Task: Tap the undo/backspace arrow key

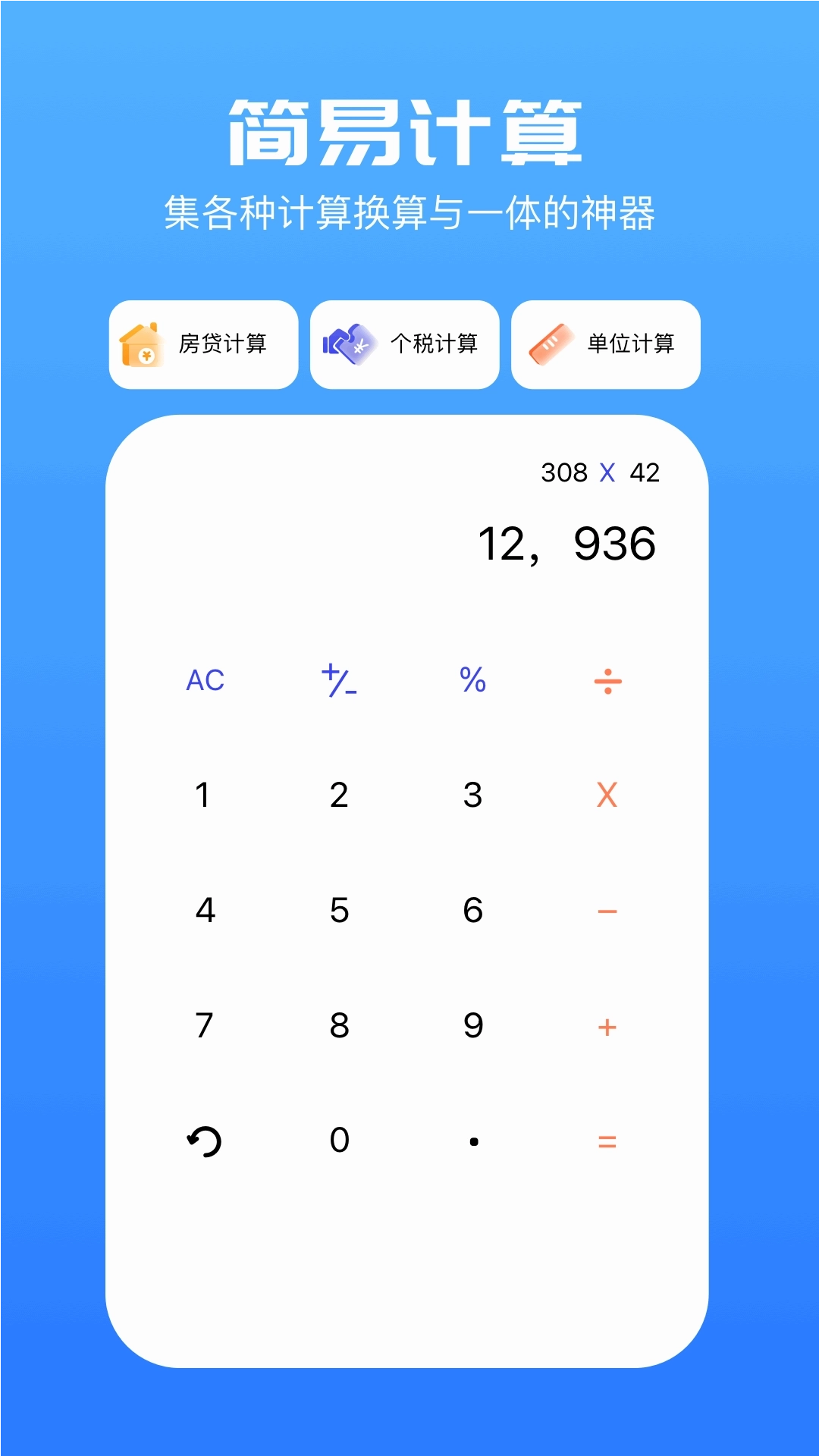Action: click(203, 1142)
